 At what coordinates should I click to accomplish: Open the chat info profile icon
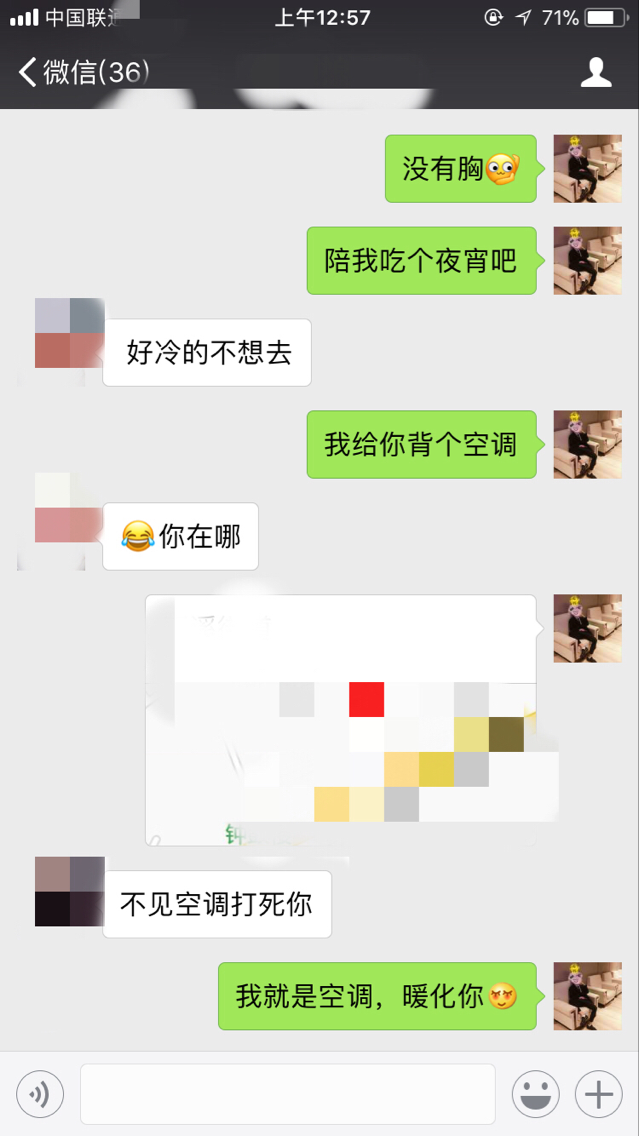[x=596, y=72]
